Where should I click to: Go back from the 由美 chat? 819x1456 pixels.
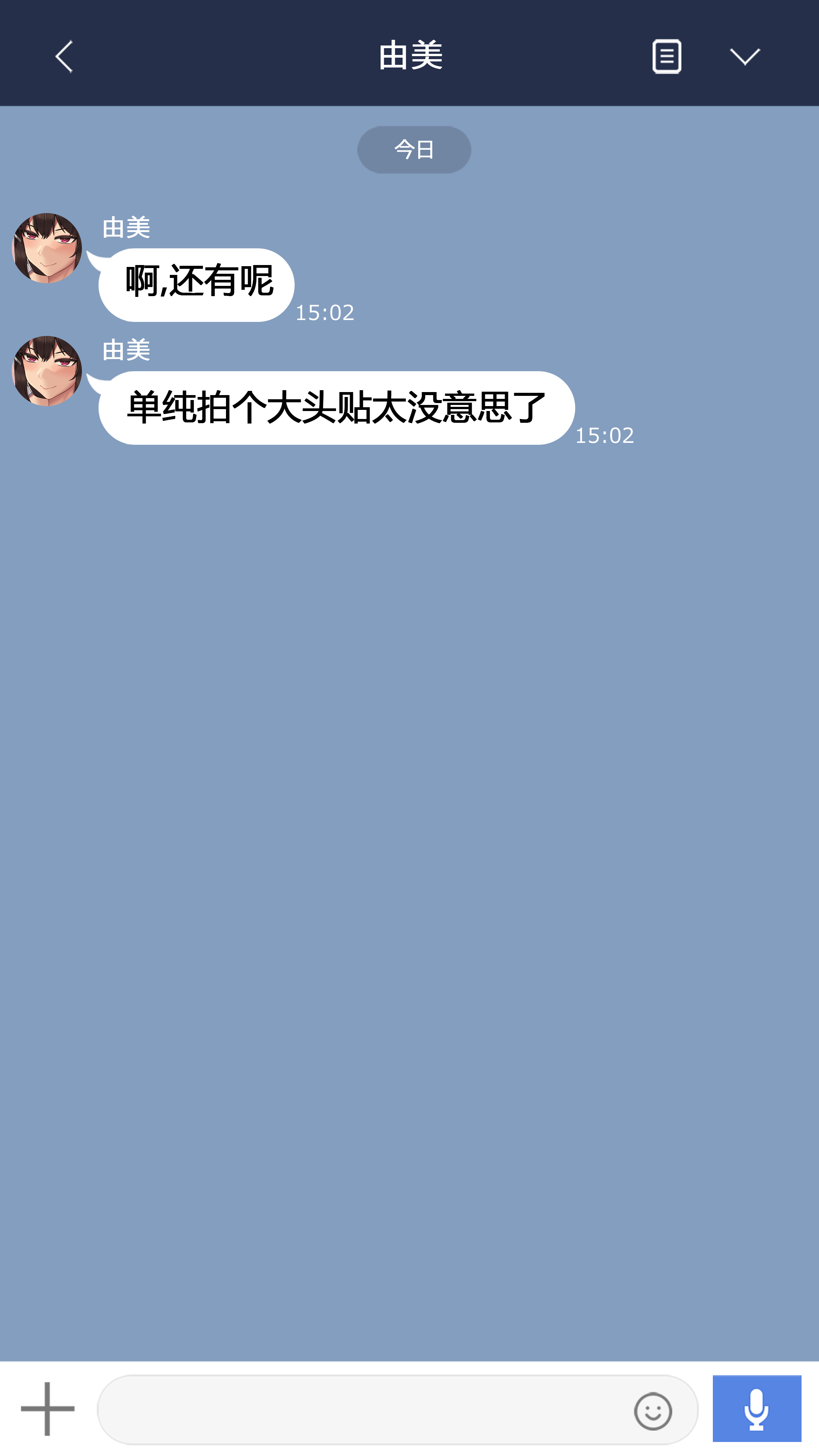pos(64,56)
